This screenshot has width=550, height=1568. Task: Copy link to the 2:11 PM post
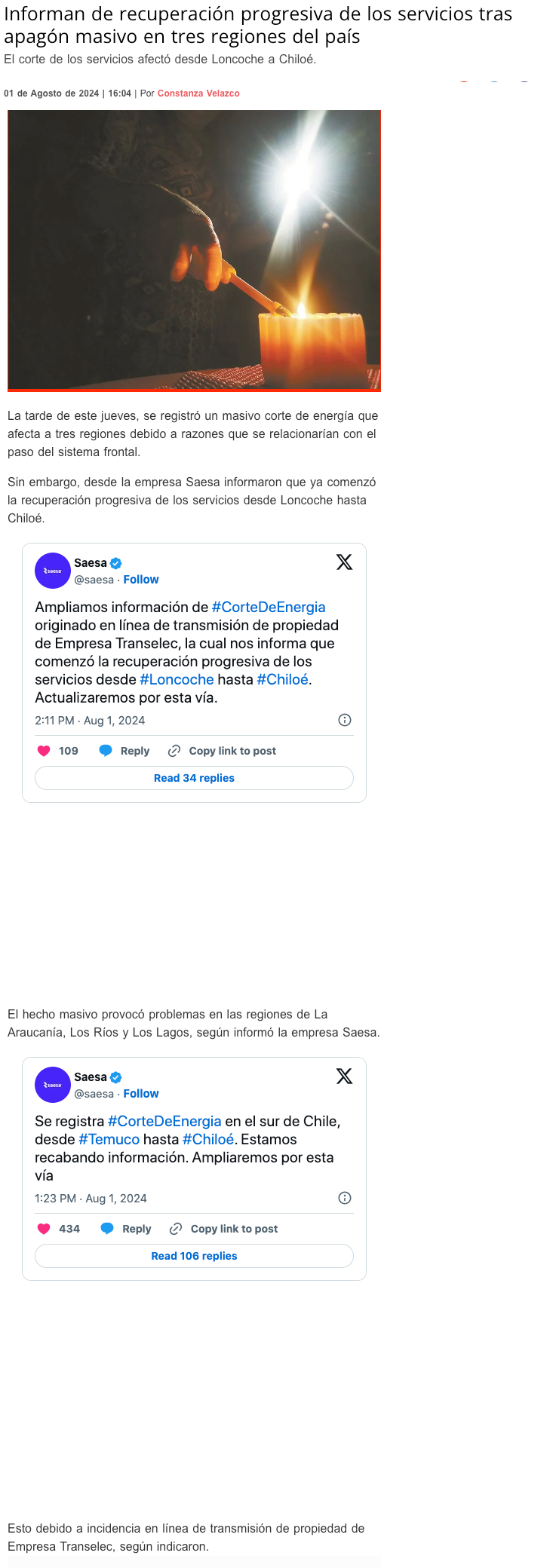pyautogui.click(x=223, y=751)
